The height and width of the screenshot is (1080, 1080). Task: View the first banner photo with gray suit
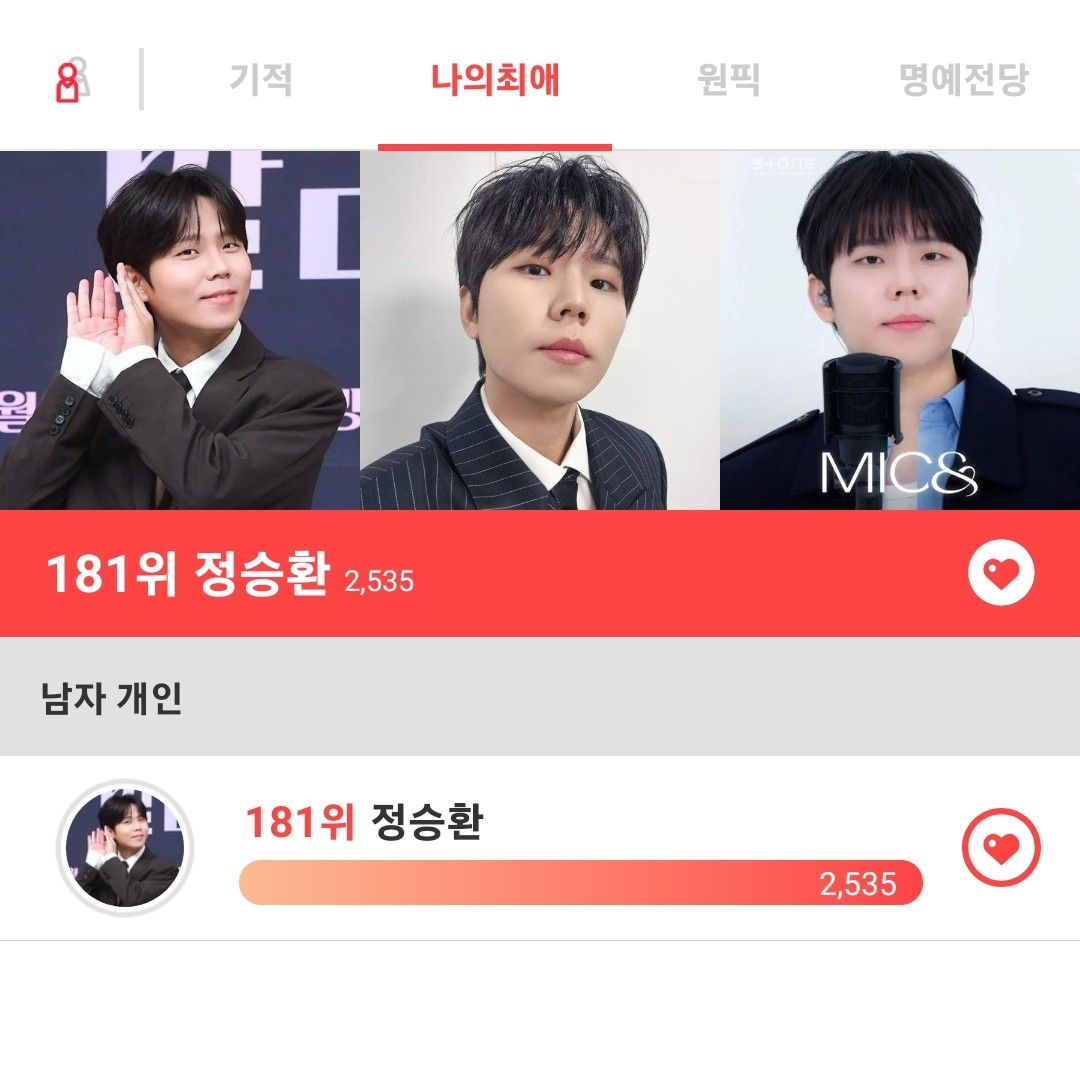[x=180, y=330]
